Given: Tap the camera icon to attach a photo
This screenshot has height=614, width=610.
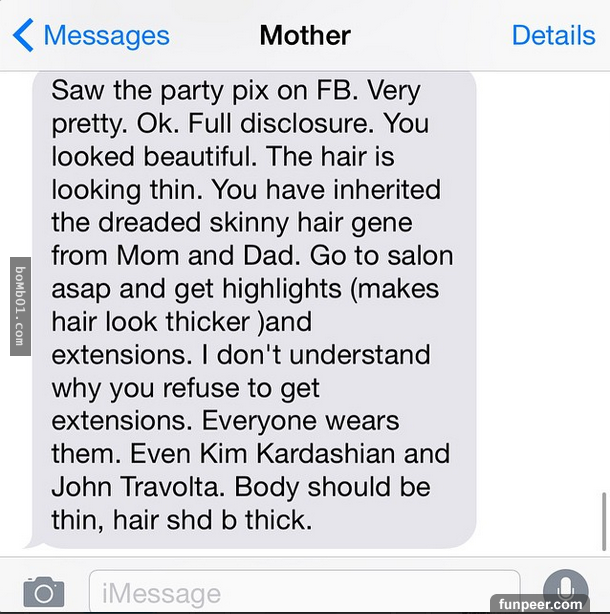Looking at the screenshot, I should point(44,593).
